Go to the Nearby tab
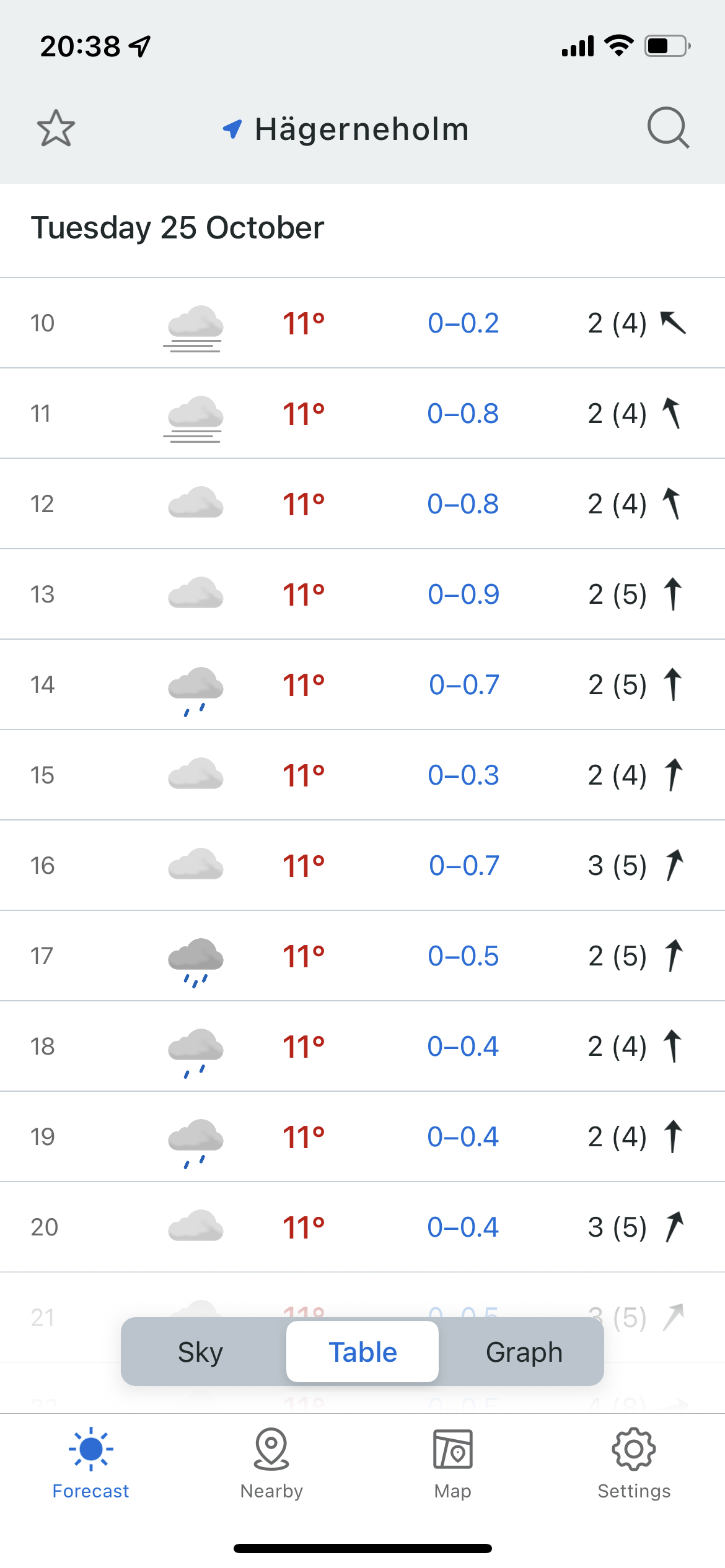The height and width of the screenshot is (1568, 725). pos(271,1464)
